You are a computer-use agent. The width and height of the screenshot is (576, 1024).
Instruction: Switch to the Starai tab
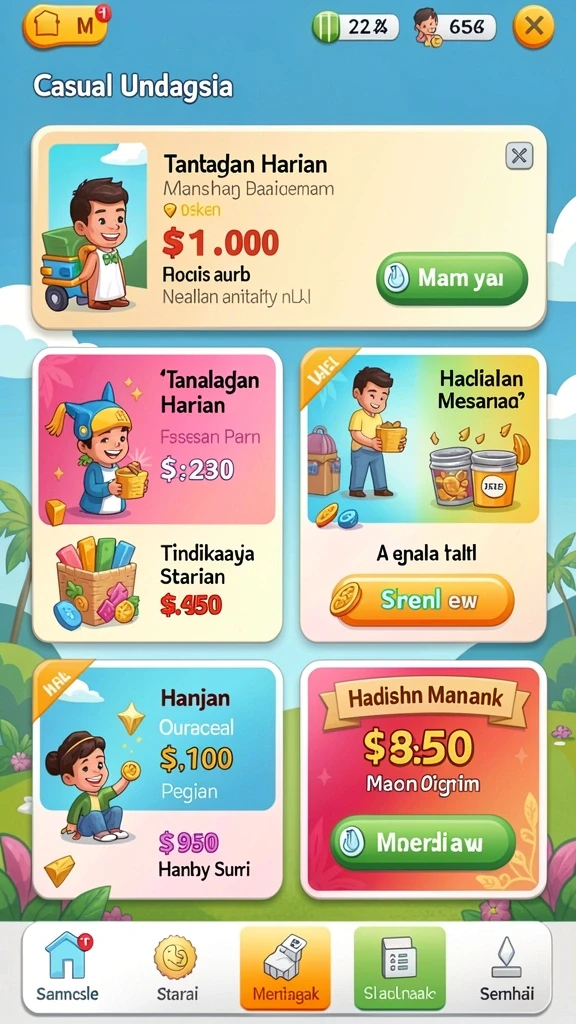[176, 968]
